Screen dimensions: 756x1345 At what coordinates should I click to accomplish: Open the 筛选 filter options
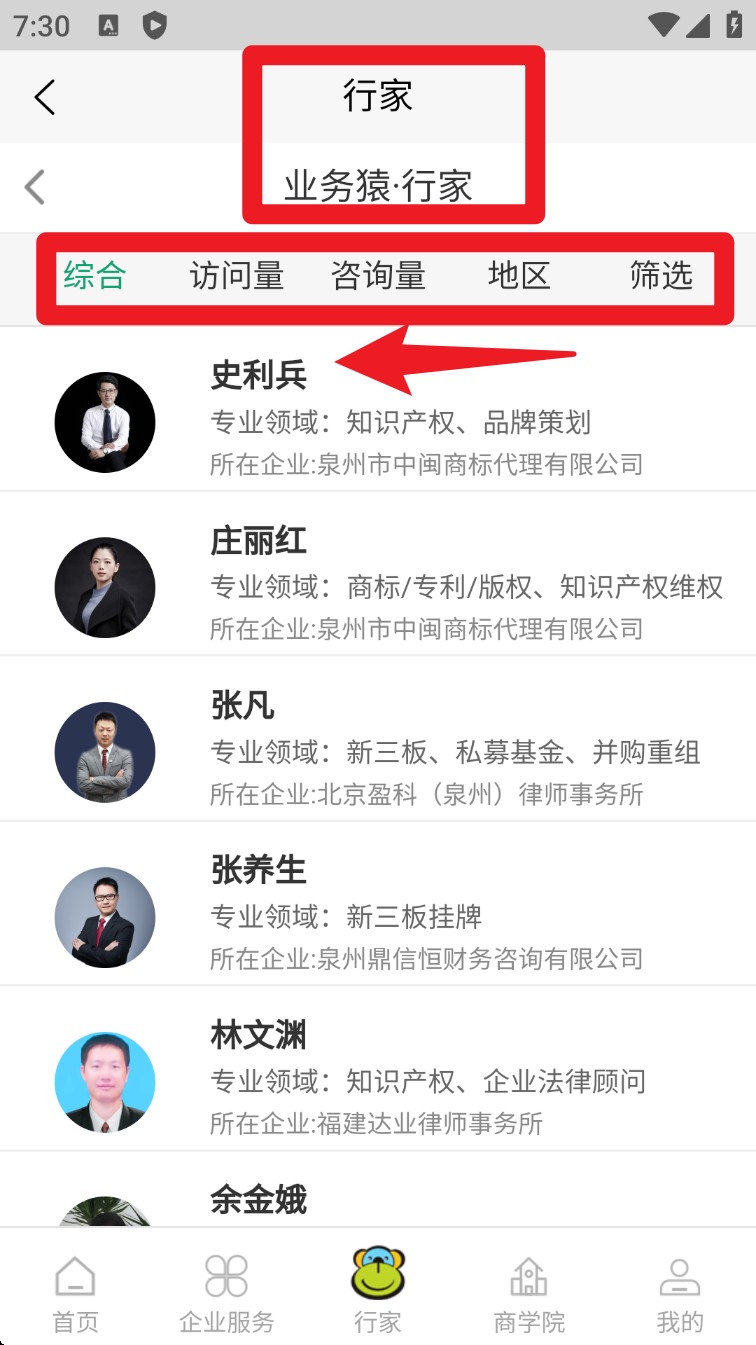[x=661, y=275]
